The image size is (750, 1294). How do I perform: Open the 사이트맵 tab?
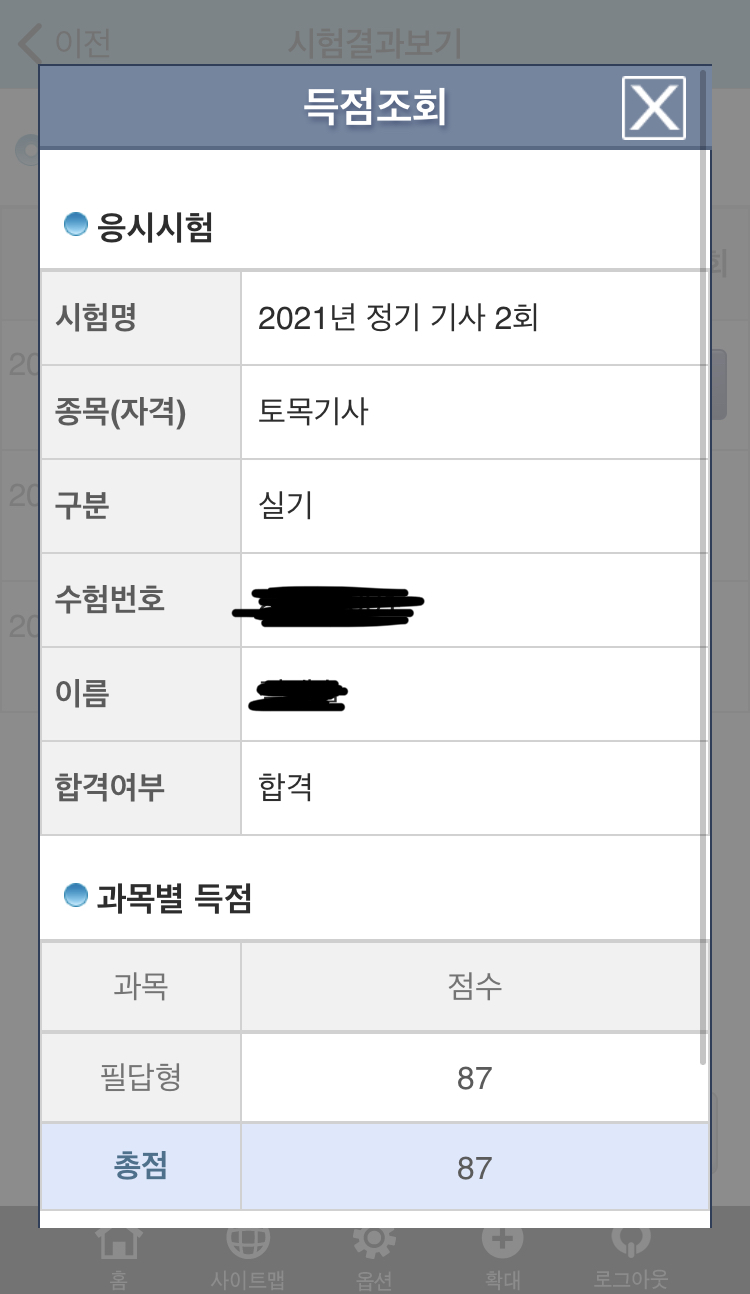247,1257
